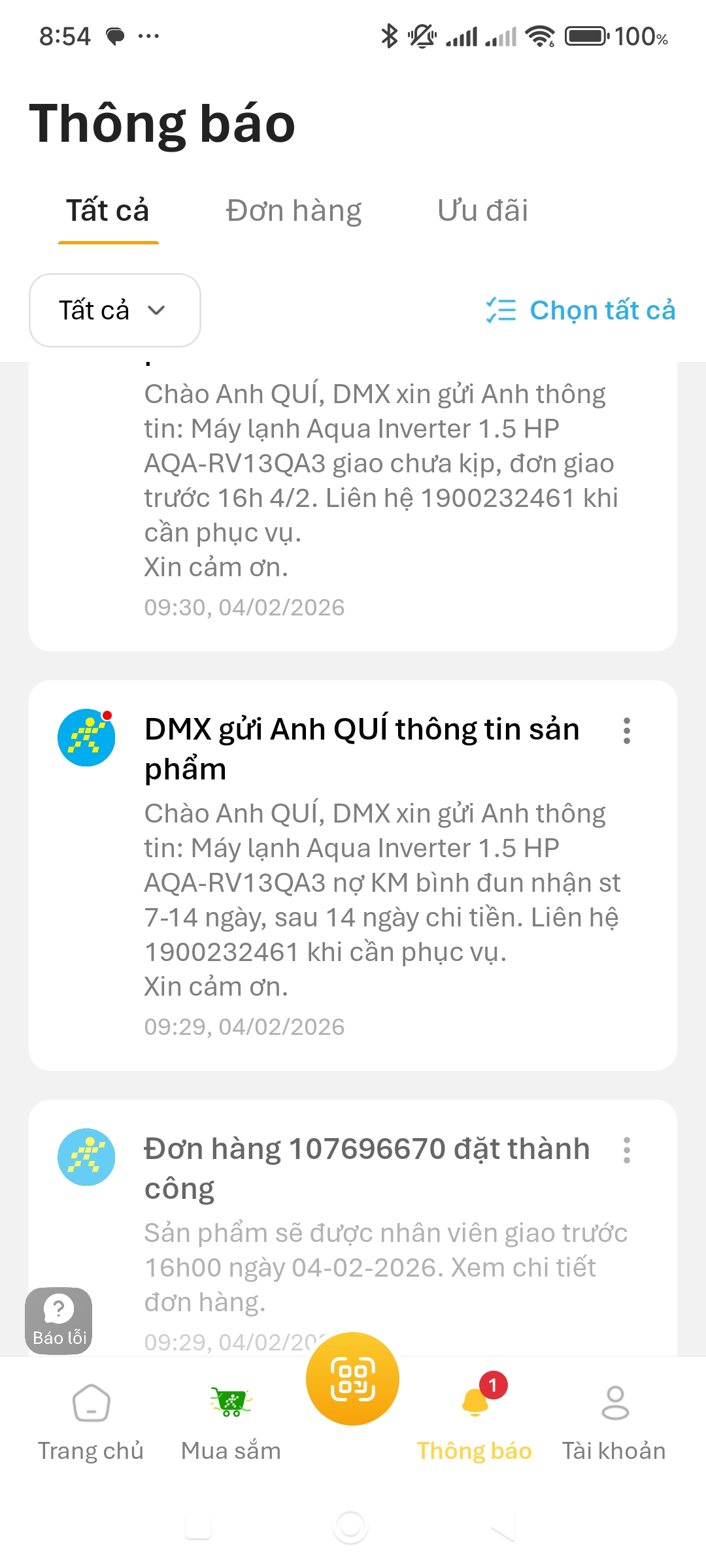Screen dimensions: 706x1568
Task: Expand the Tất cả filter dropdown
Action: [x=114, y=310]
